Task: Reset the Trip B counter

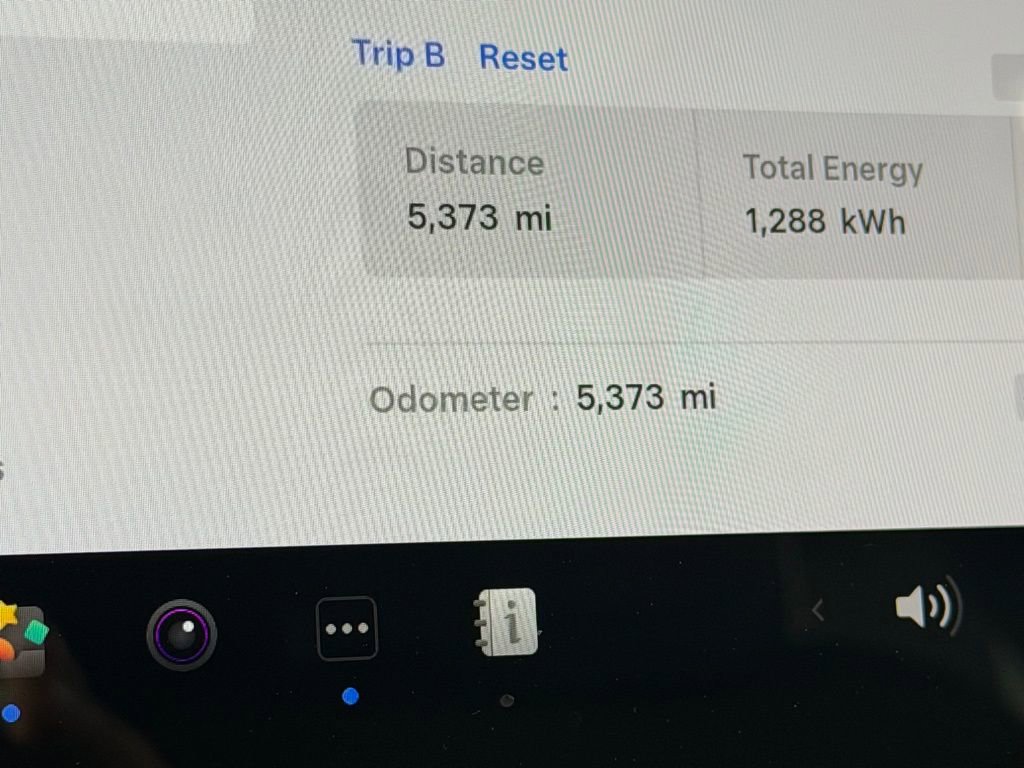Action: 523,58
